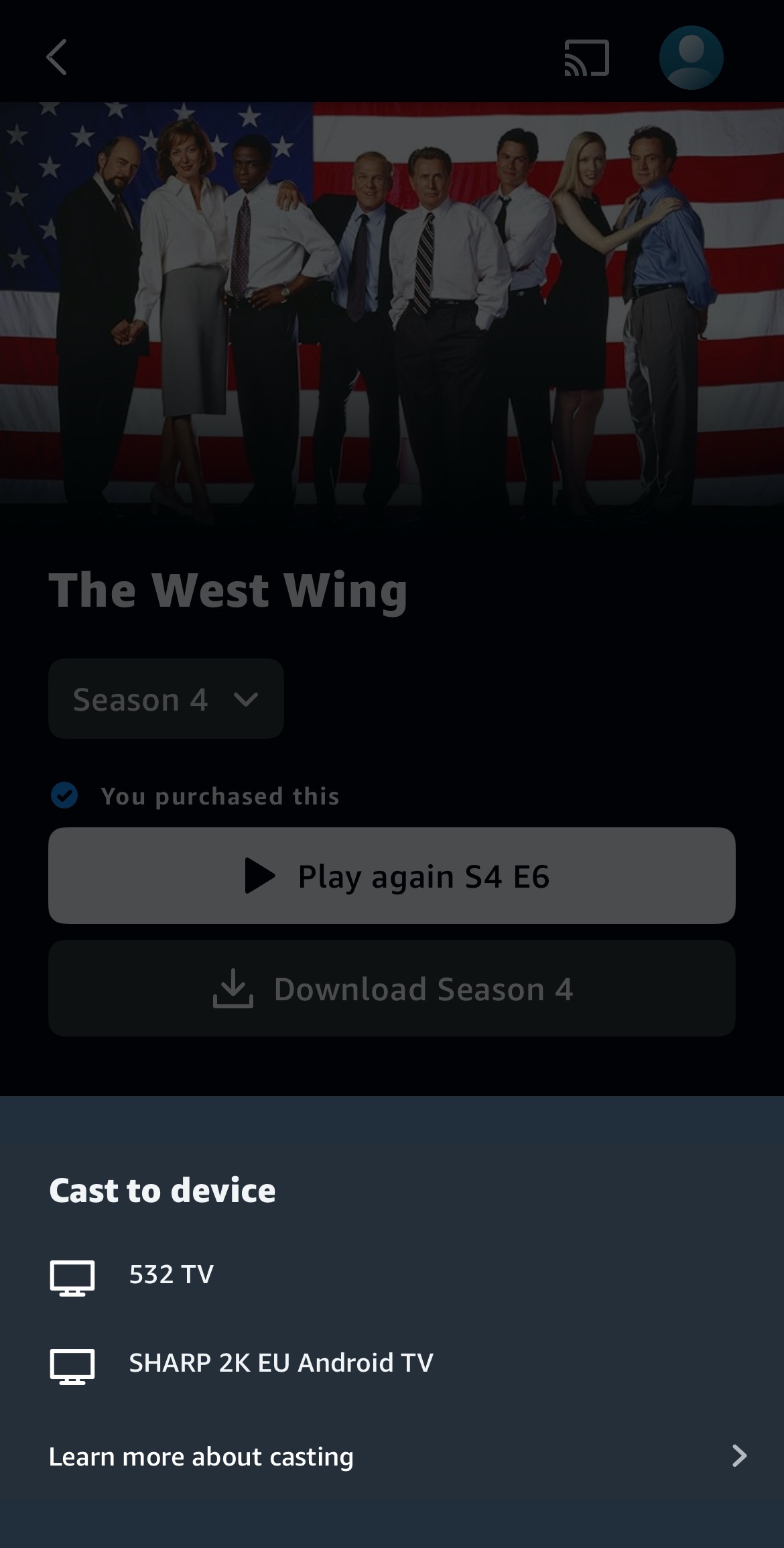This screenshot has width=784, height=1548.
Task: Download Season 4
Action: [x=392, y=989]
